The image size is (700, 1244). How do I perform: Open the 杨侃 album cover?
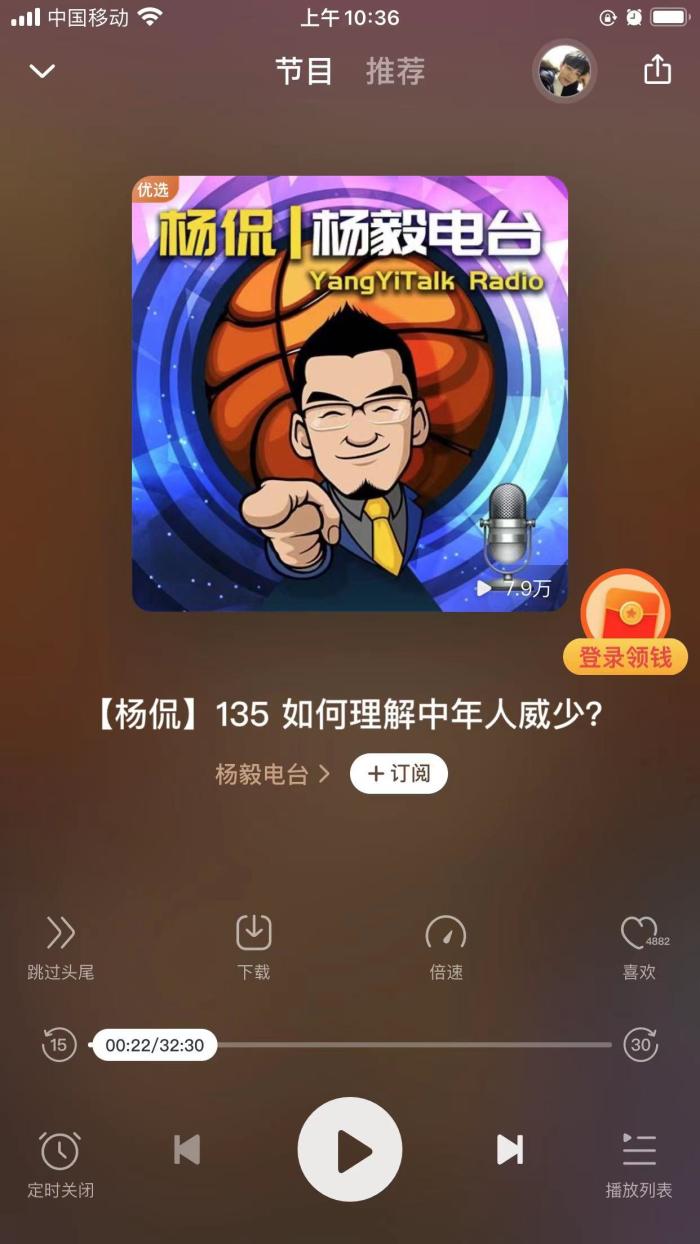(x=350, y=393)
